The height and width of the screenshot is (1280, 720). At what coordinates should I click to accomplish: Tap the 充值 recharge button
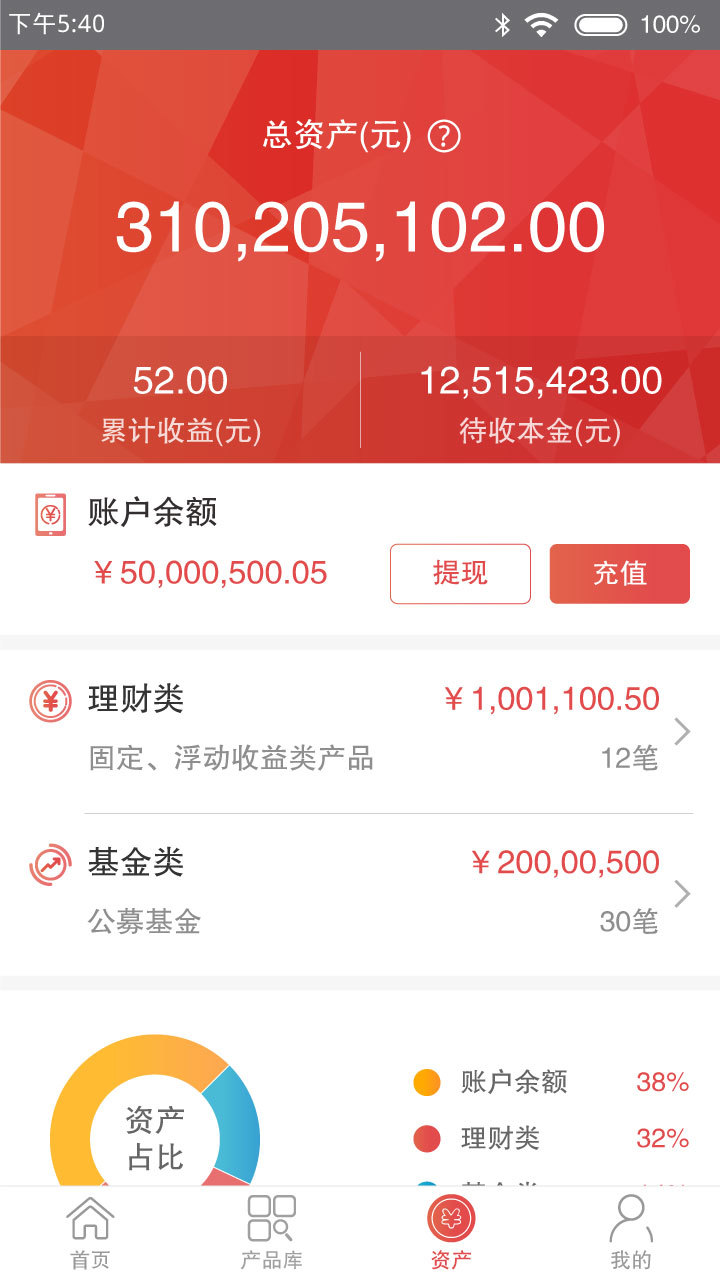click(x=619, y=574)
